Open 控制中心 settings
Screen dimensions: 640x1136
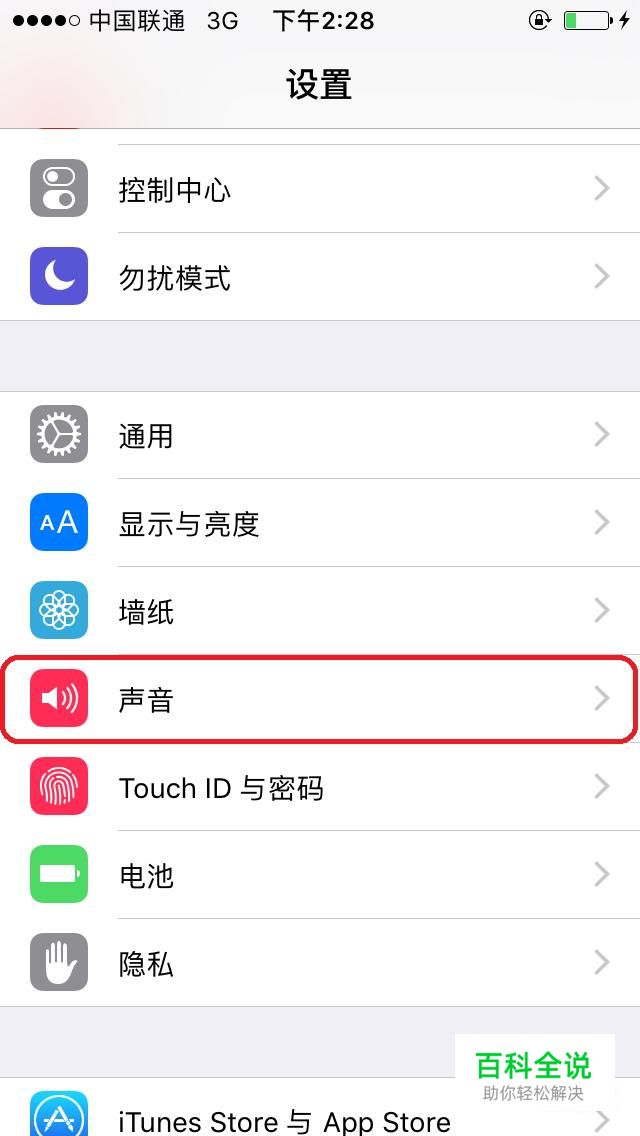(x=320, y=189)
